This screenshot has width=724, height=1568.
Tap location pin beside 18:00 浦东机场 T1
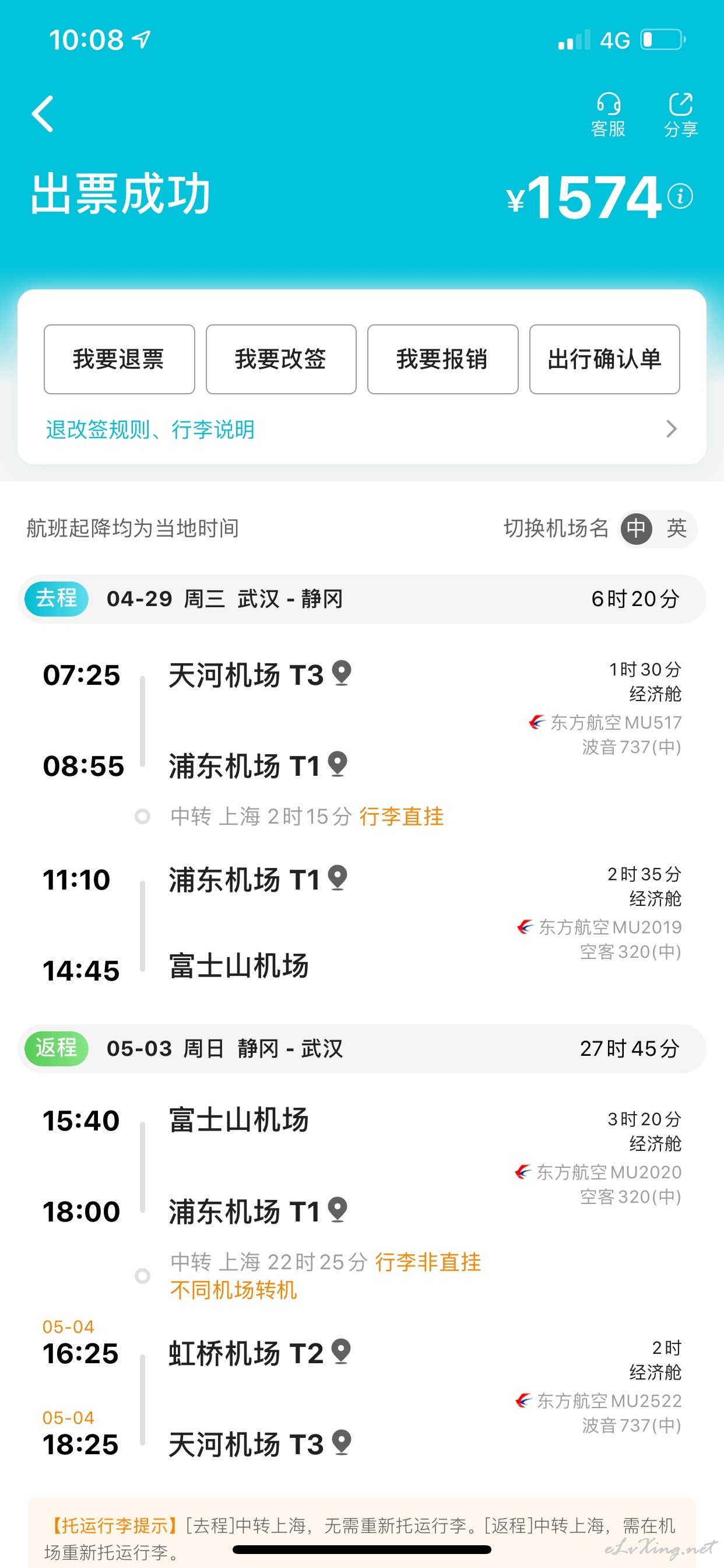coord(338,1209)
